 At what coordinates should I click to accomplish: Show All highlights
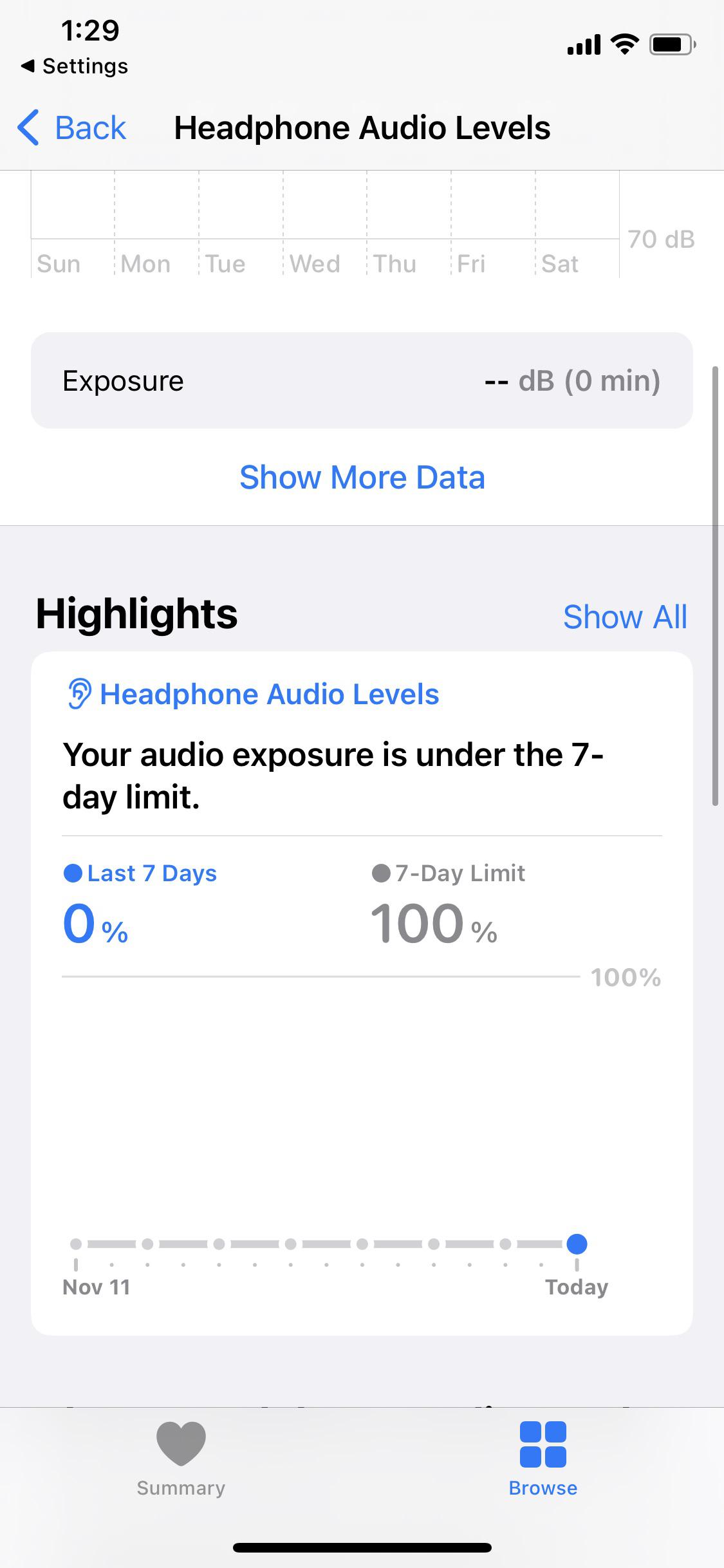(626, 616)
